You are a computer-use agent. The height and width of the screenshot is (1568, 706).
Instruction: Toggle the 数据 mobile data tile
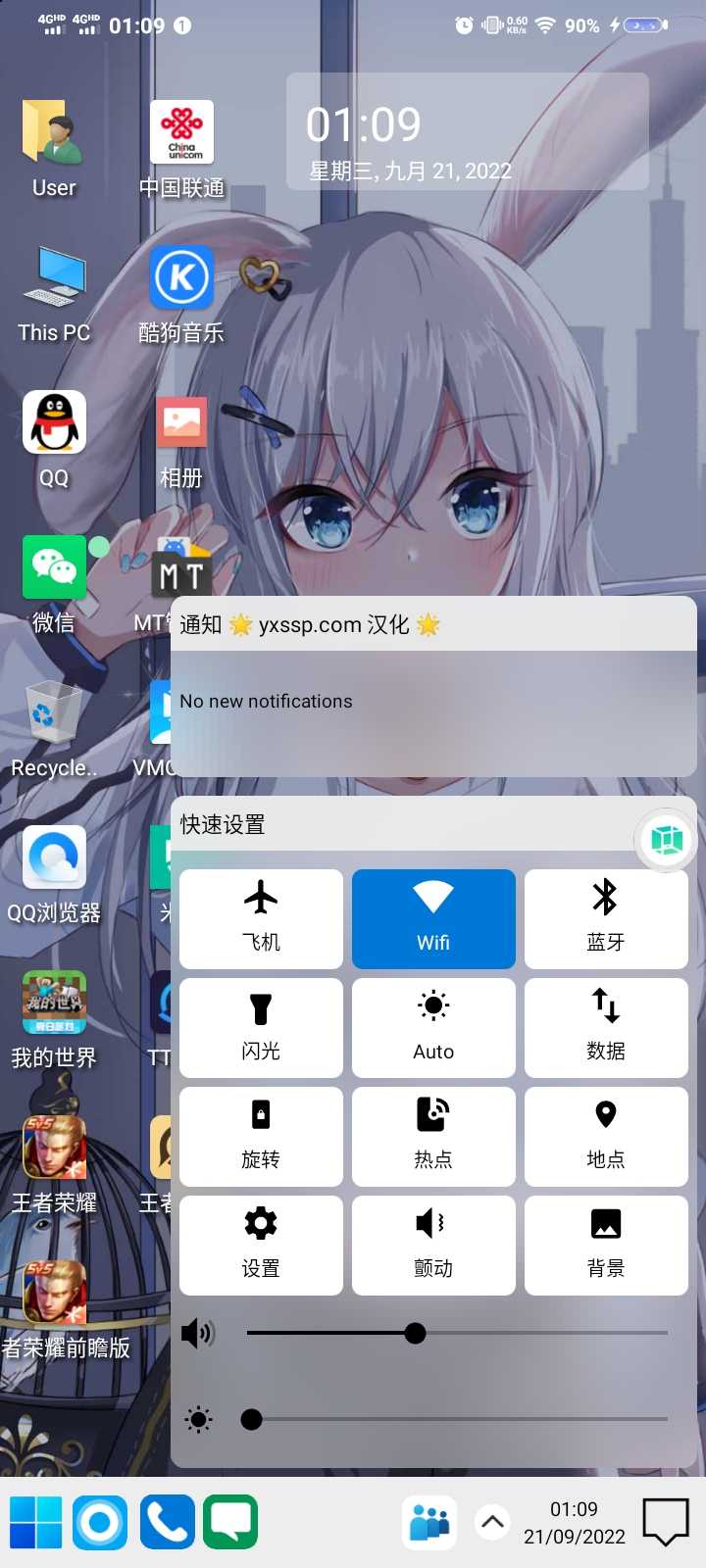click(606, 1027)
